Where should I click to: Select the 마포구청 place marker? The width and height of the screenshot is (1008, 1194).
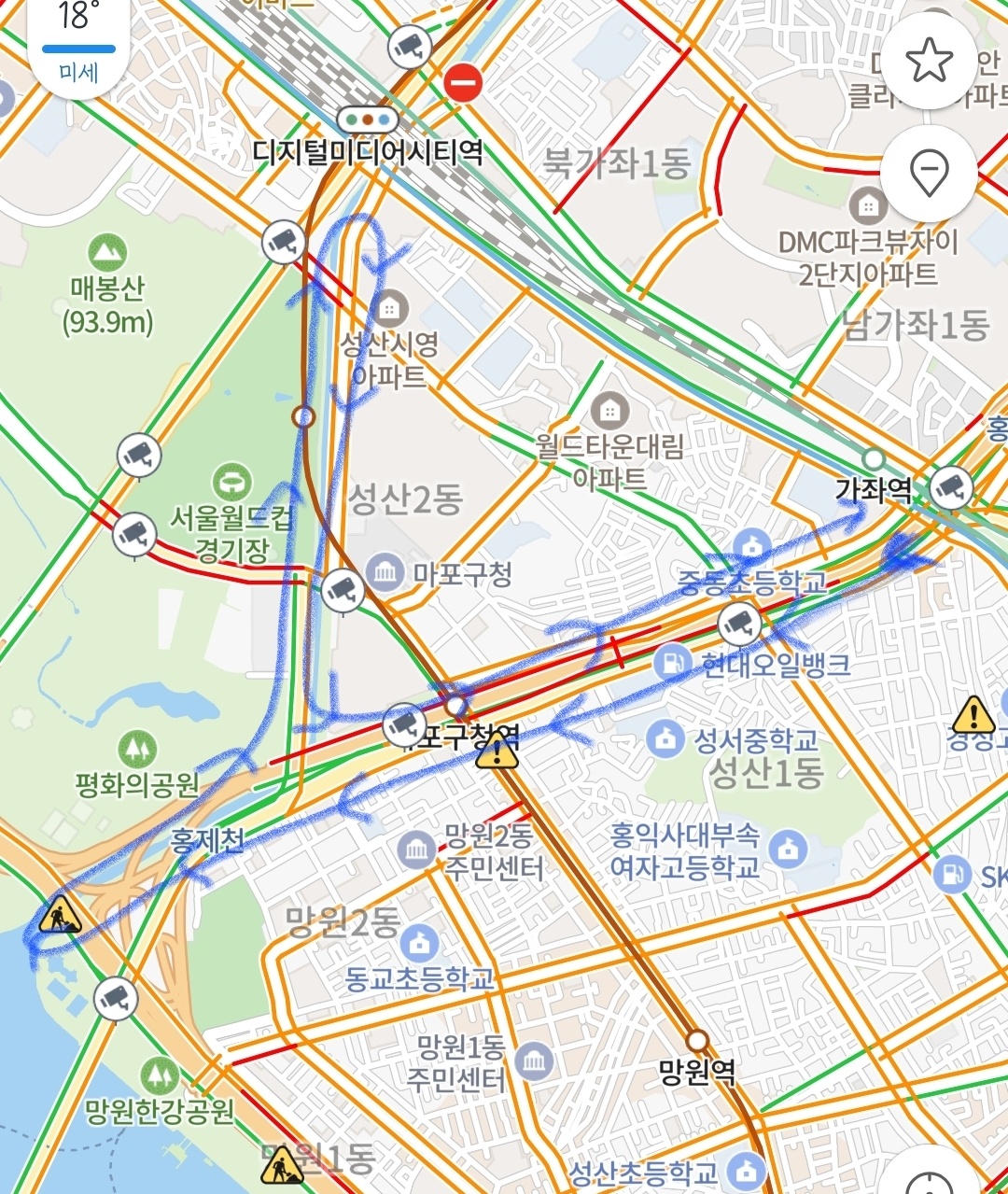point(385,573)
